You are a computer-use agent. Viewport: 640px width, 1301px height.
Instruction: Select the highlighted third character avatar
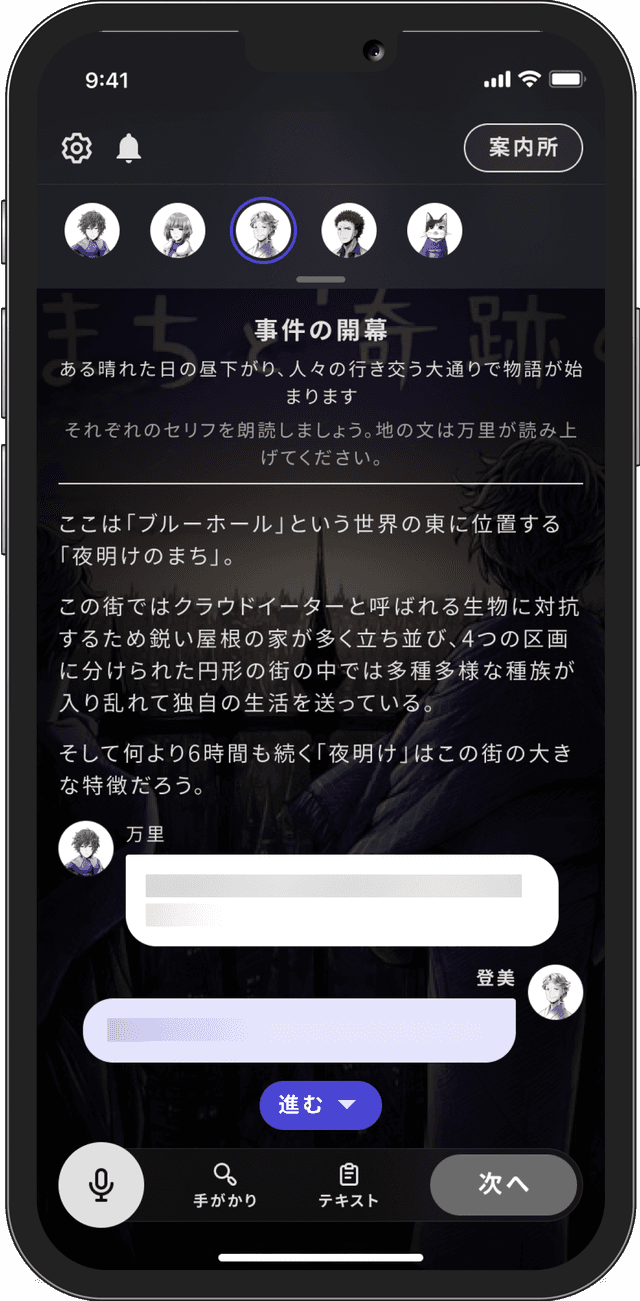262,231
